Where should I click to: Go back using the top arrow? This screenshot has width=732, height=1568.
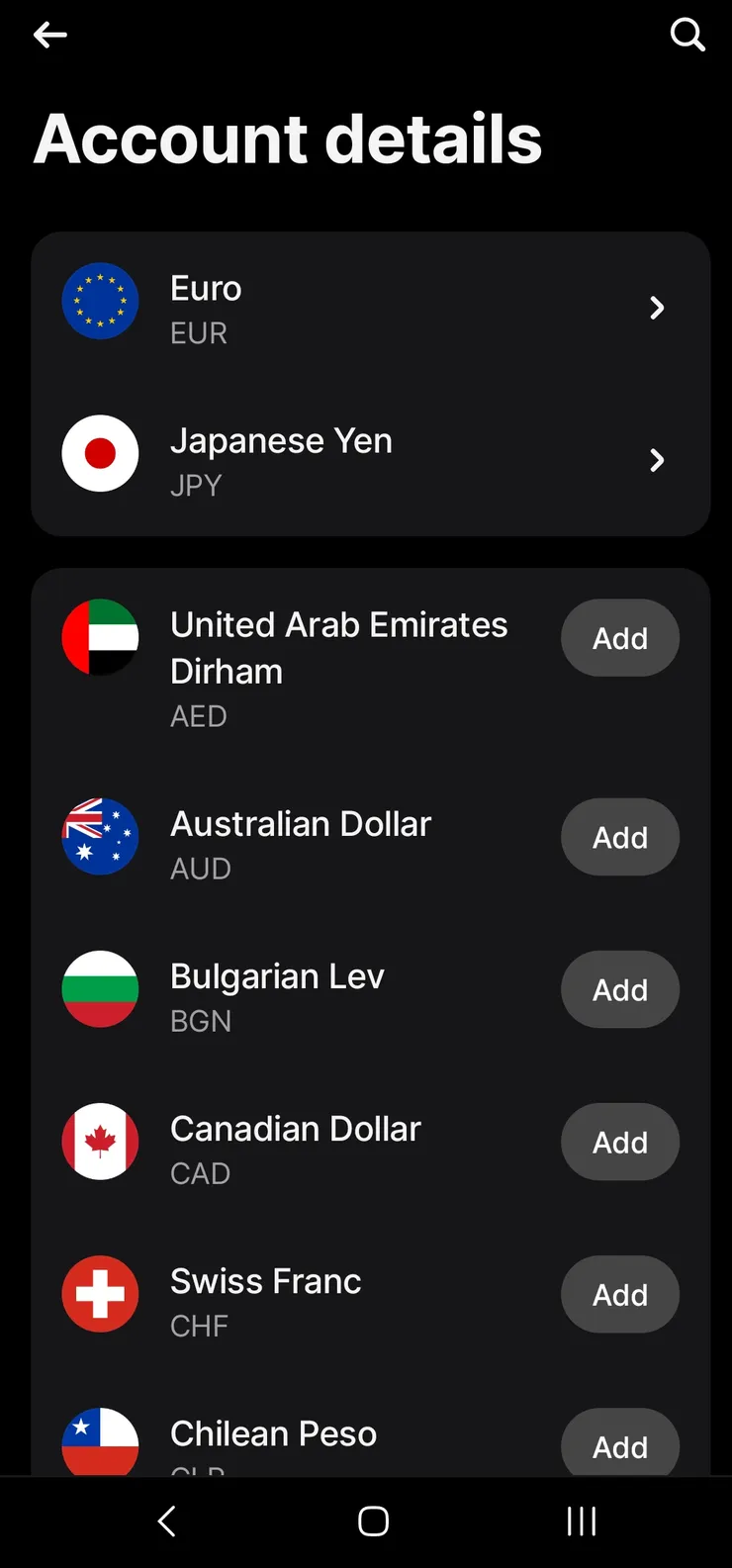pyautogui.click(x=49, y=36)
